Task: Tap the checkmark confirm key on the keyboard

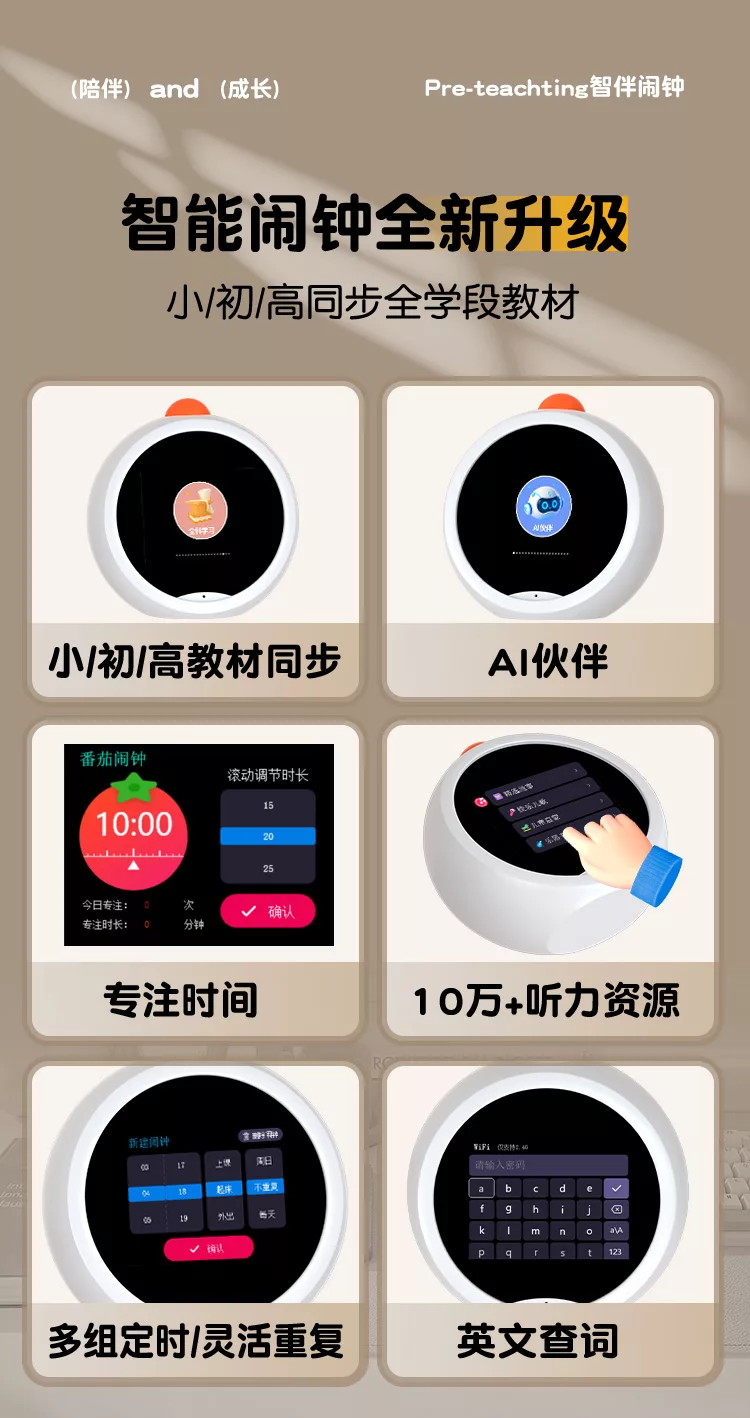Action: (617, 1188)
